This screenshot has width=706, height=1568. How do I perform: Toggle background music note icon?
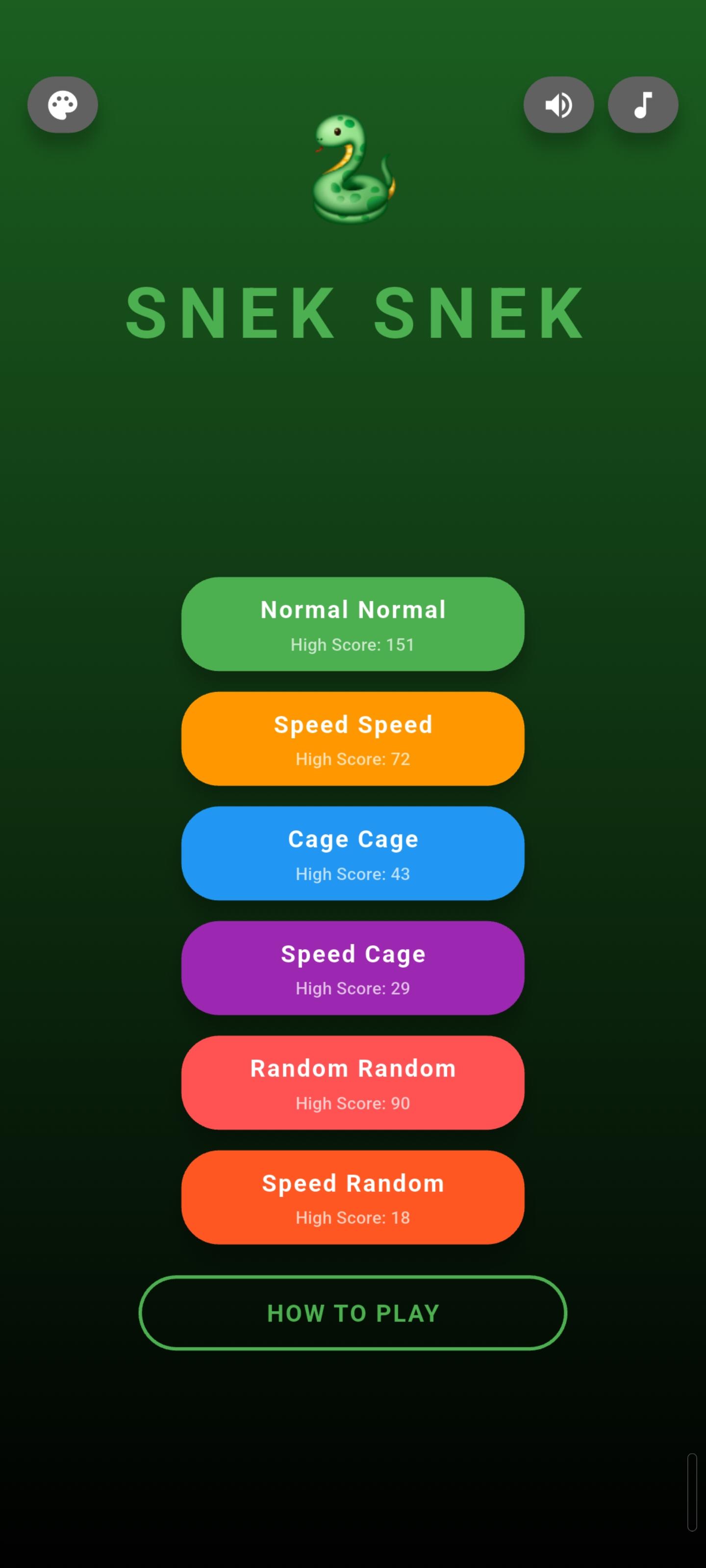pyautogui.click(x=643, y=105)
